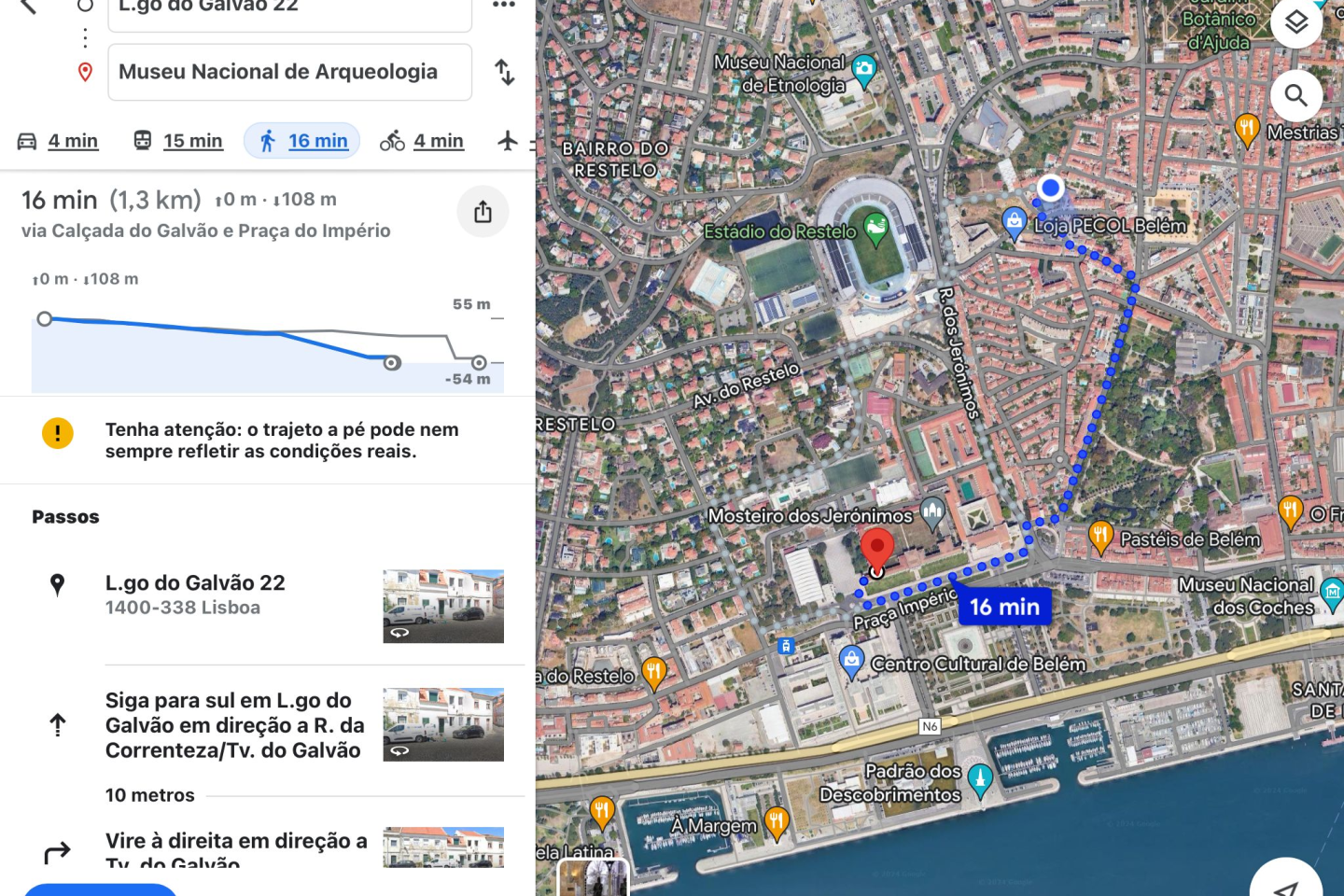
Task: Open map layers selector
Action: [x=1295, y=22]
